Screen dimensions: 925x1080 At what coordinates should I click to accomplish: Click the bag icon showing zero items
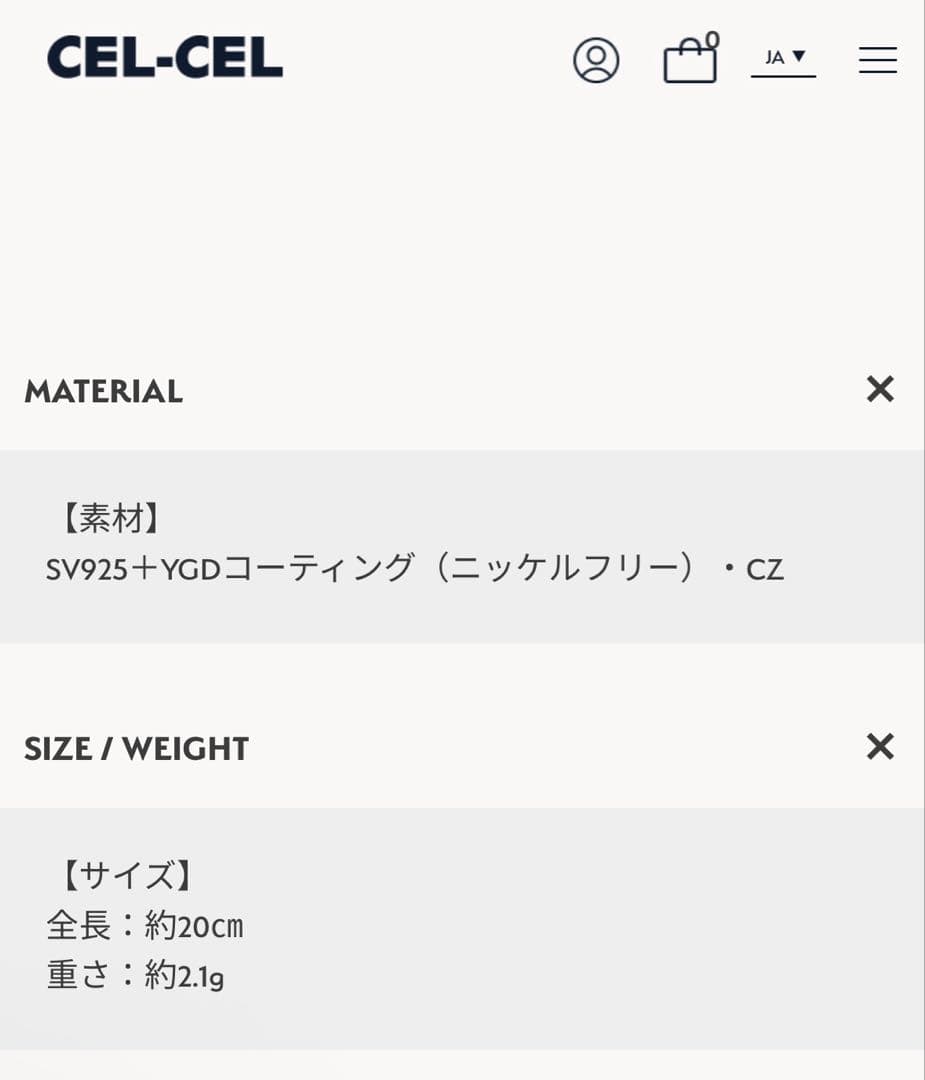(689, 62)
